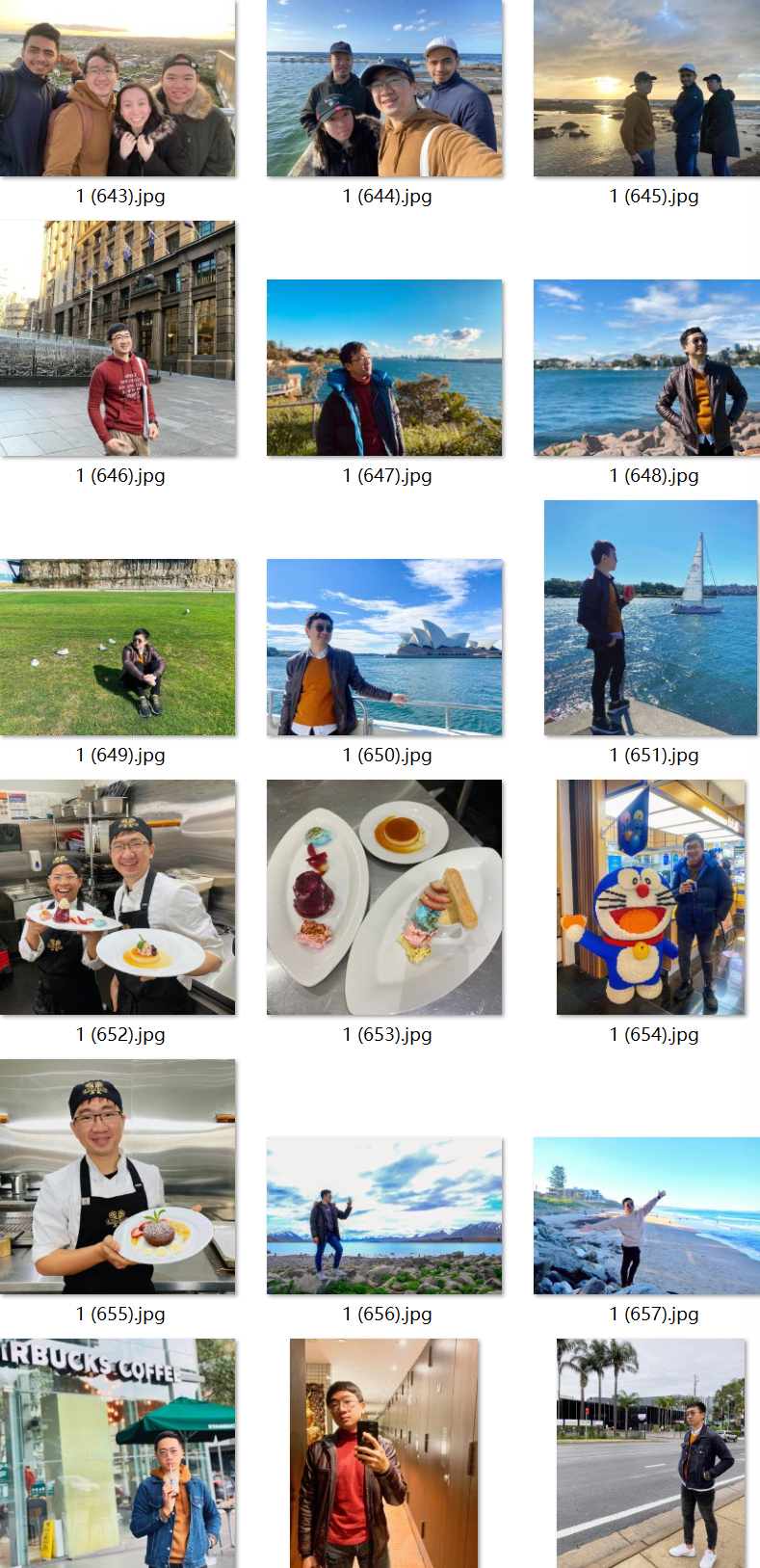View the file 1 (657).jpg
This screenshot has height=1568, width=760.
646,1215
